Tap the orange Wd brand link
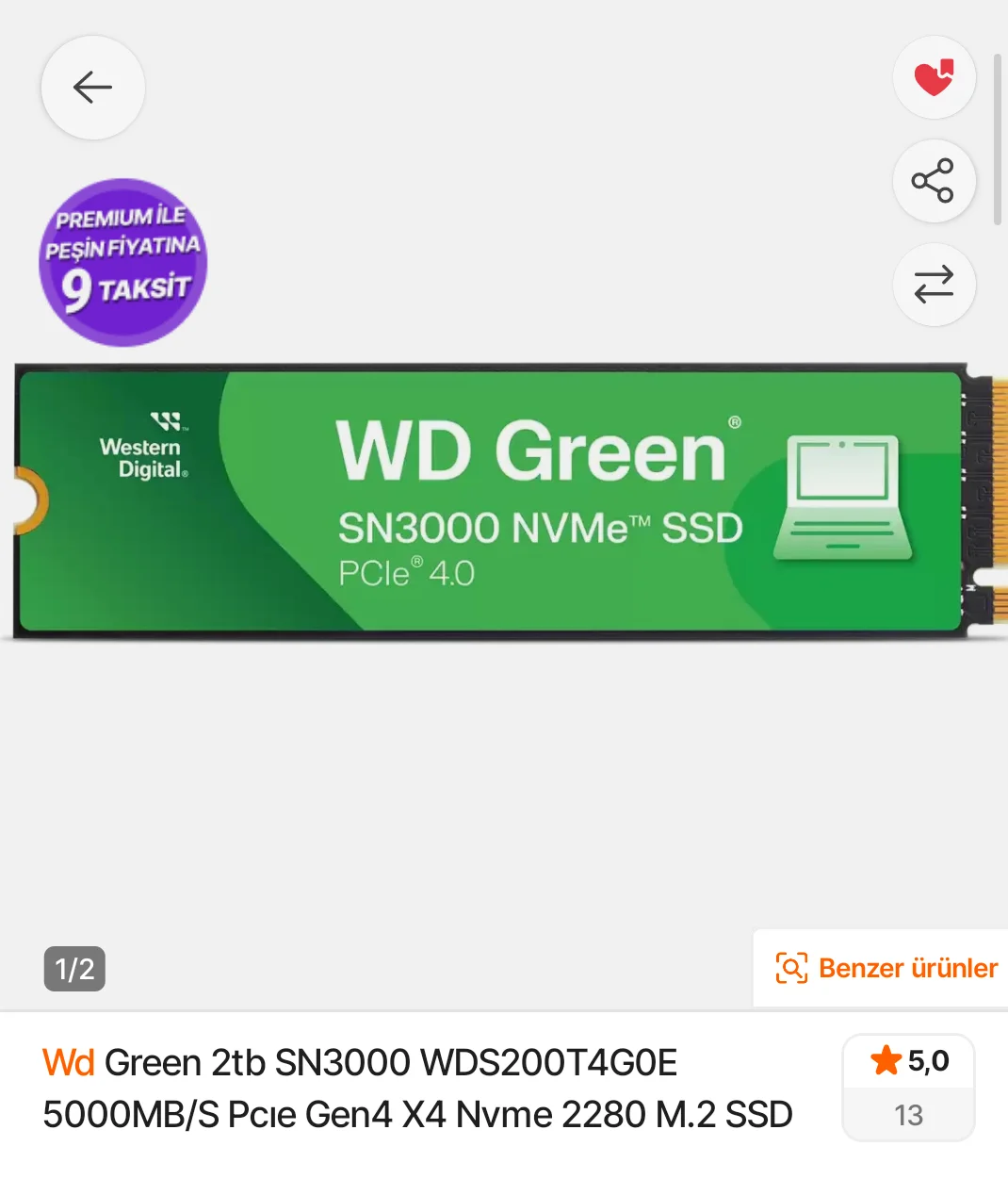 68,1062
